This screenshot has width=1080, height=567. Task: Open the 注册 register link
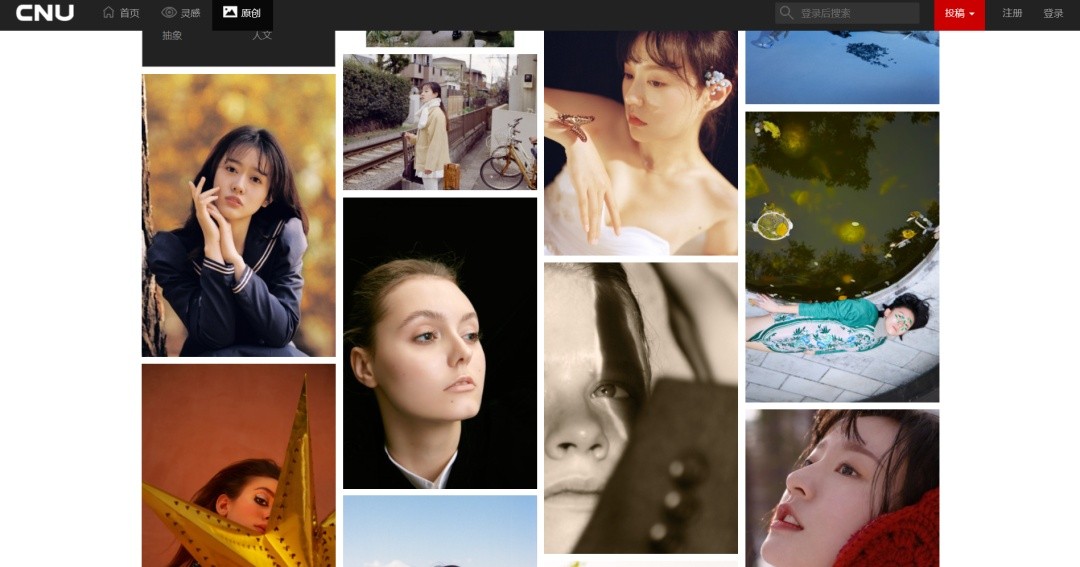point(1012,13)
